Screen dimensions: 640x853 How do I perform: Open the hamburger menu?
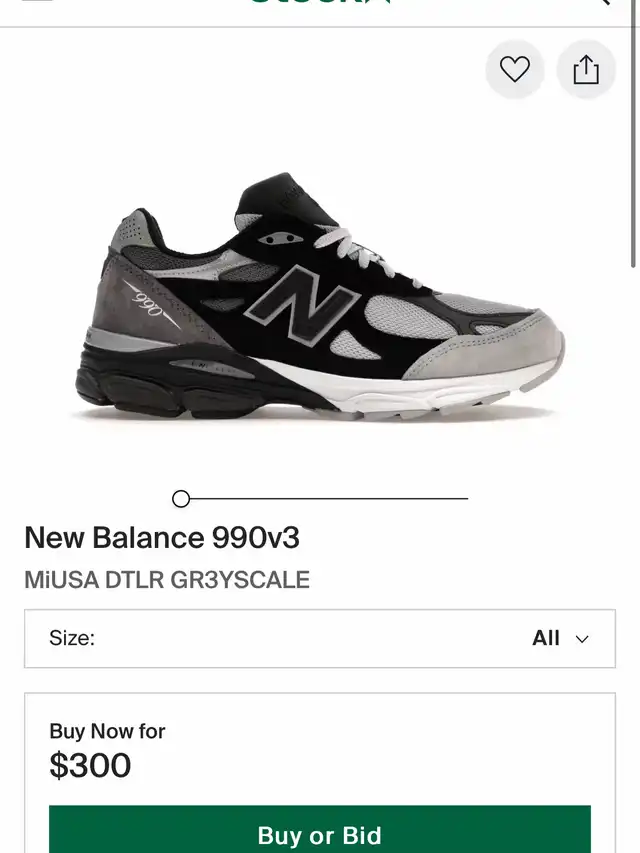click(x=37, y=3)
